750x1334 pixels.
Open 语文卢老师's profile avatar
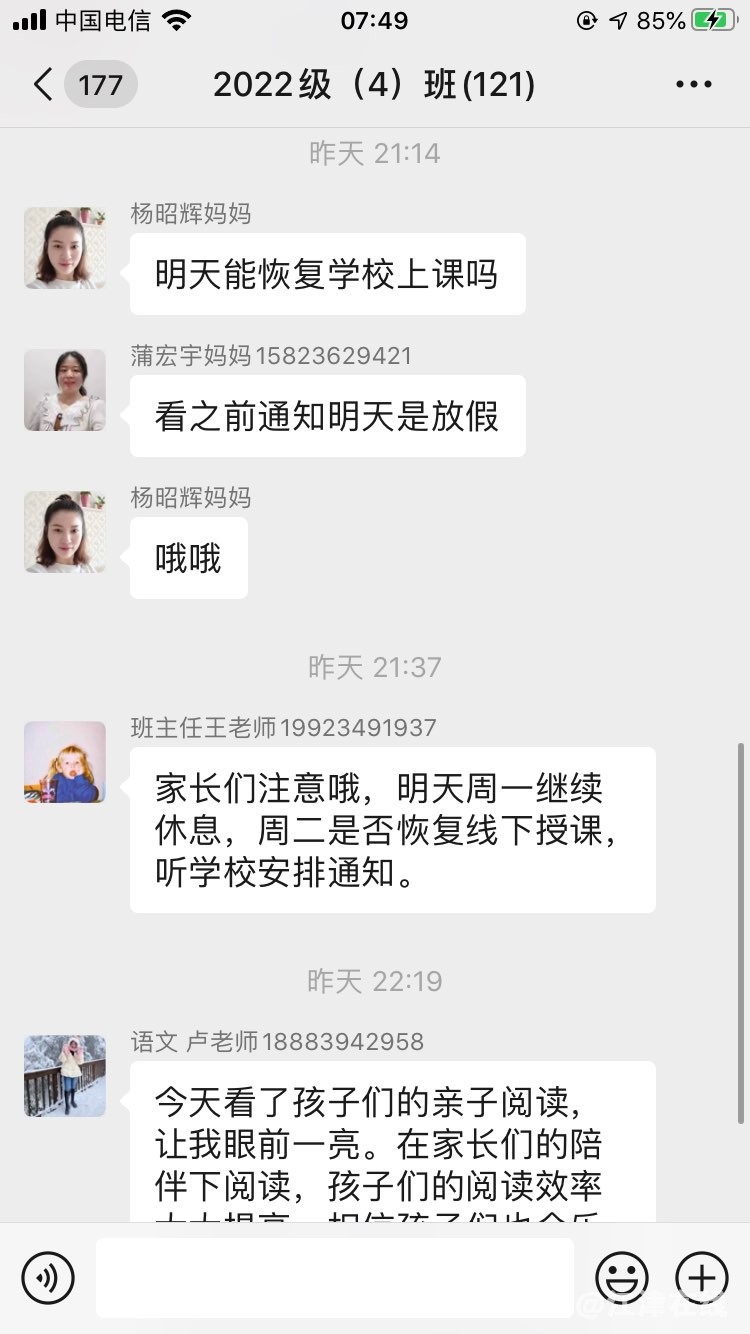(x=65, y=1076)
